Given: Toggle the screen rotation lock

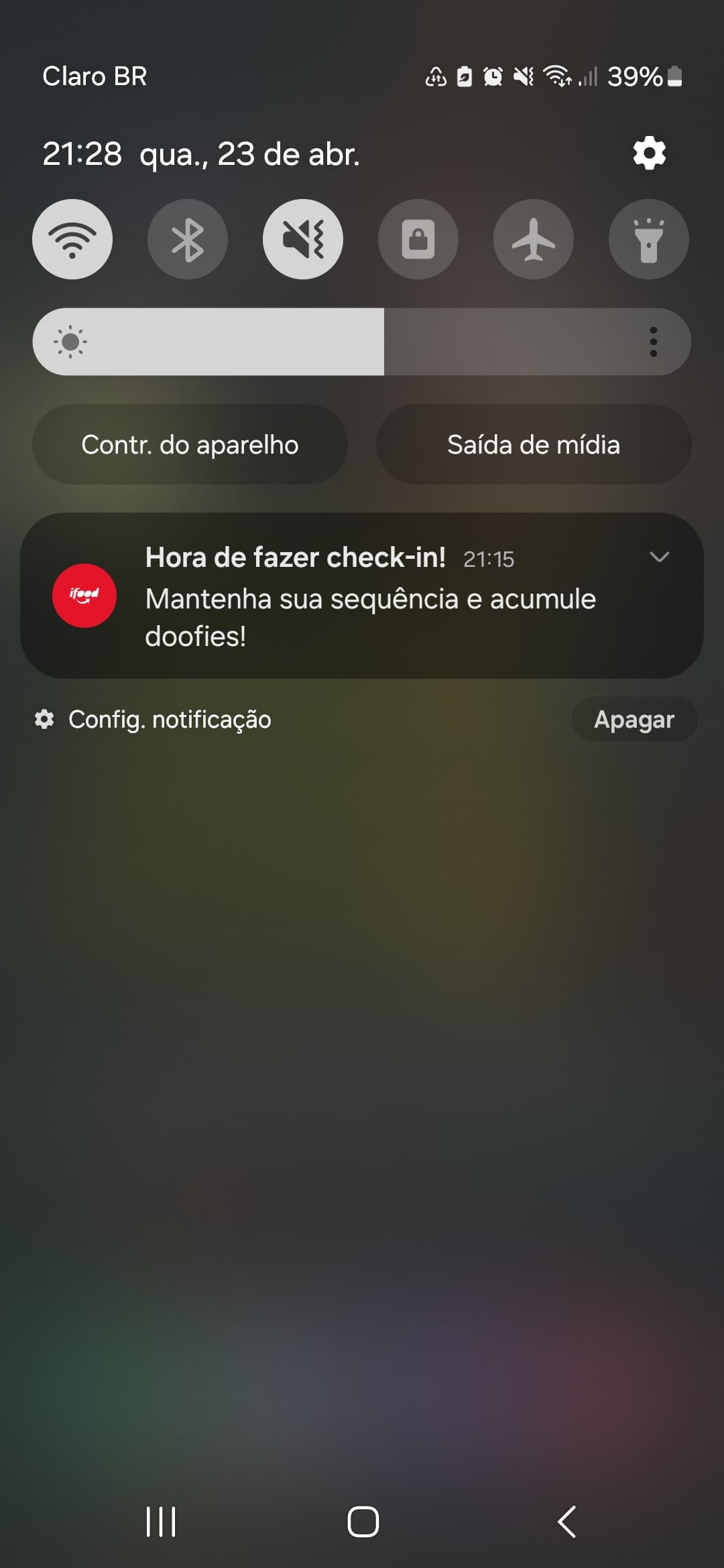Looking at the screenshot, I should click(418, 239).
